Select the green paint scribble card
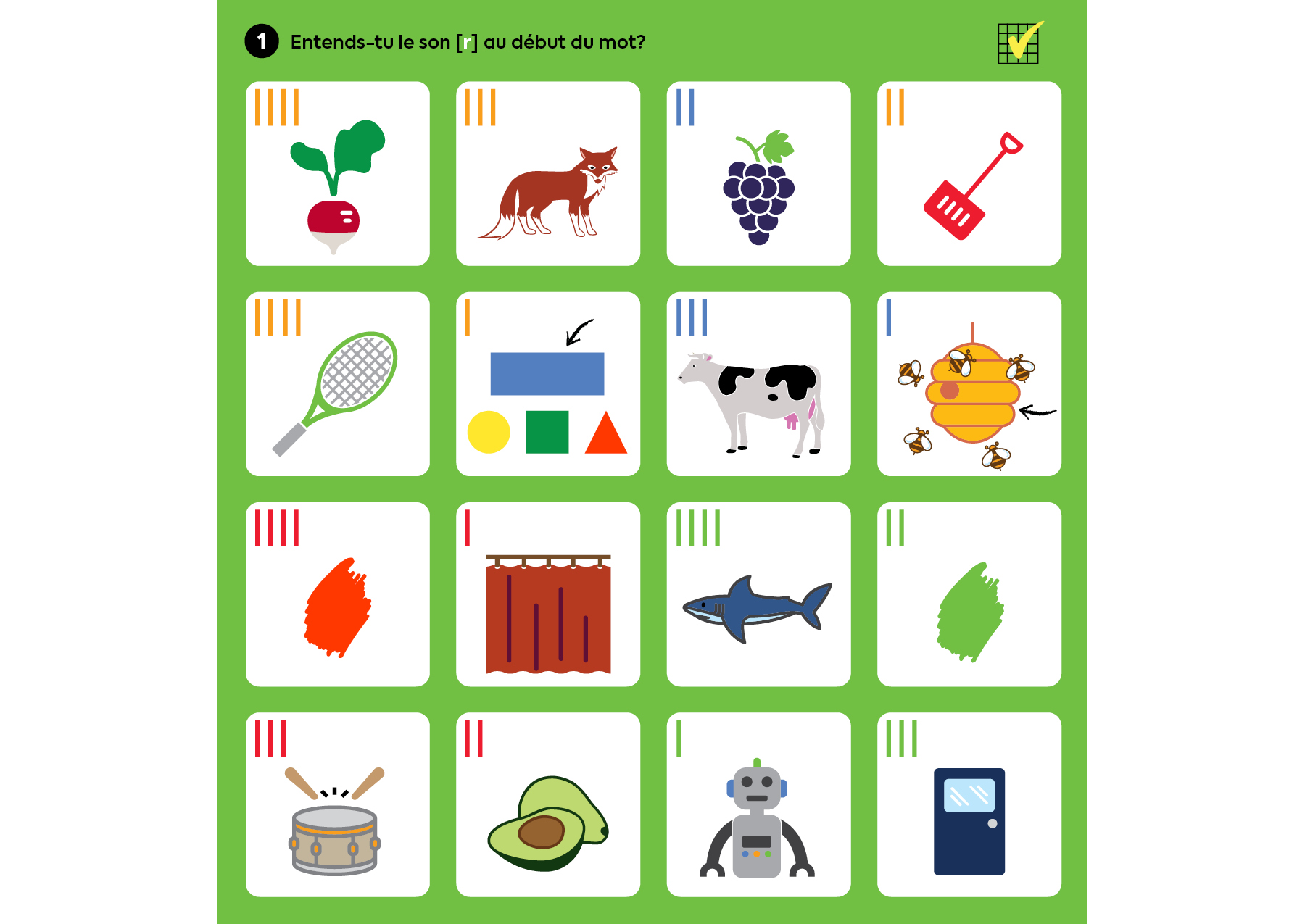 click(x=969, y=594)
